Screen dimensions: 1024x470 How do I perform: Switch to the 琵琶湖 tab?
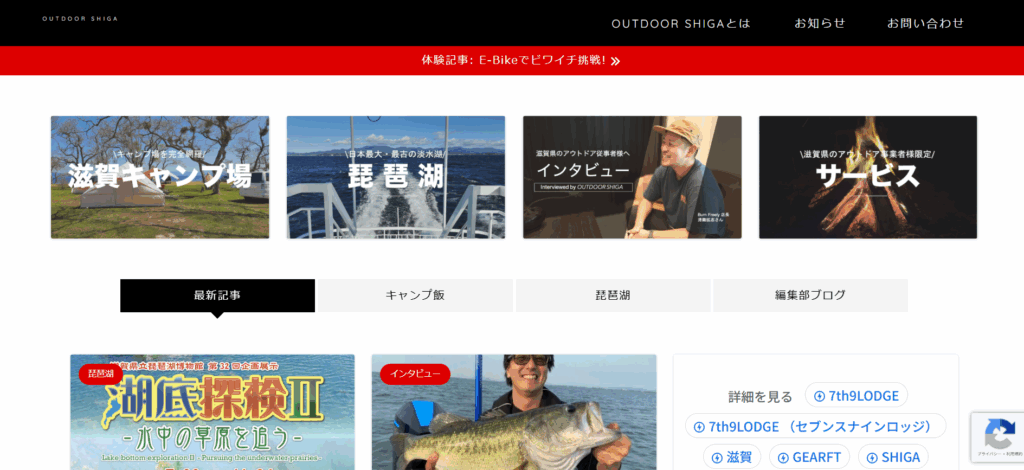(613, 295)
